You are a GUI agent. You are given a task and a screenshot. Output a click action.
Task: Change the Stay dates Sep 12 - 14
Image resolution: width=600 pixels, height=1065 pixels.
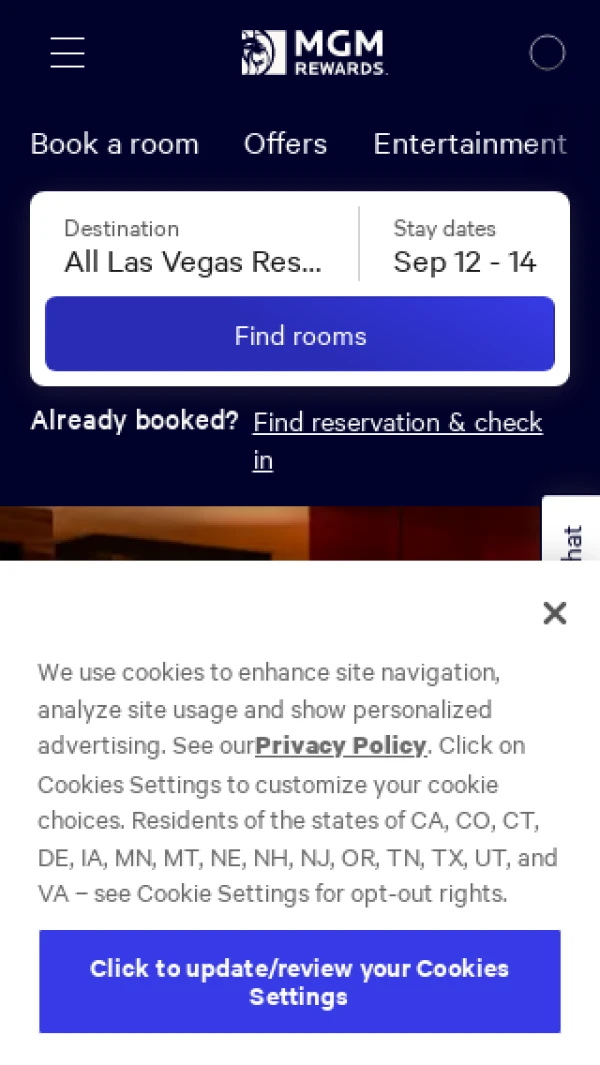point(465,247)
